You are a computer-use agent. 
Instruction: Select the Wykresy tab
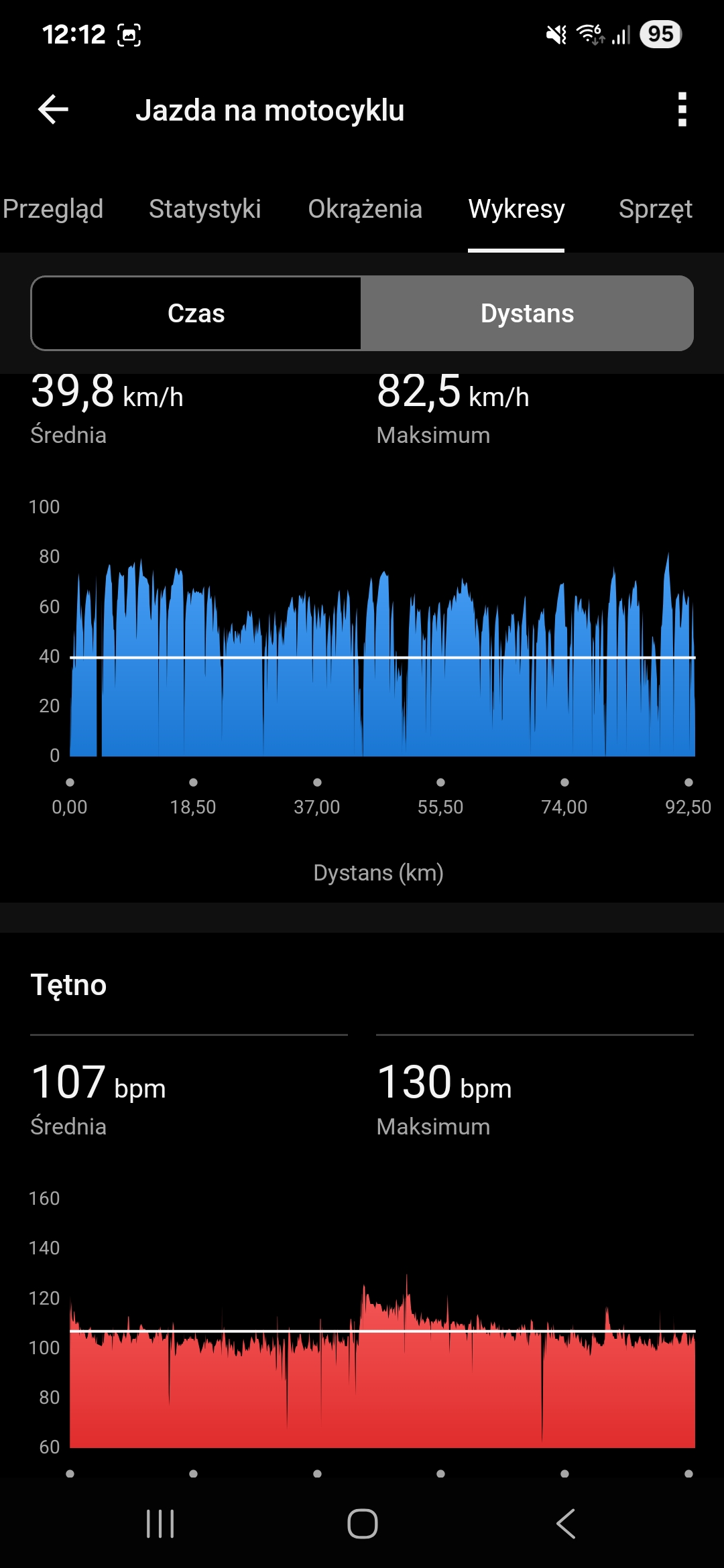[x=516, y=209]
